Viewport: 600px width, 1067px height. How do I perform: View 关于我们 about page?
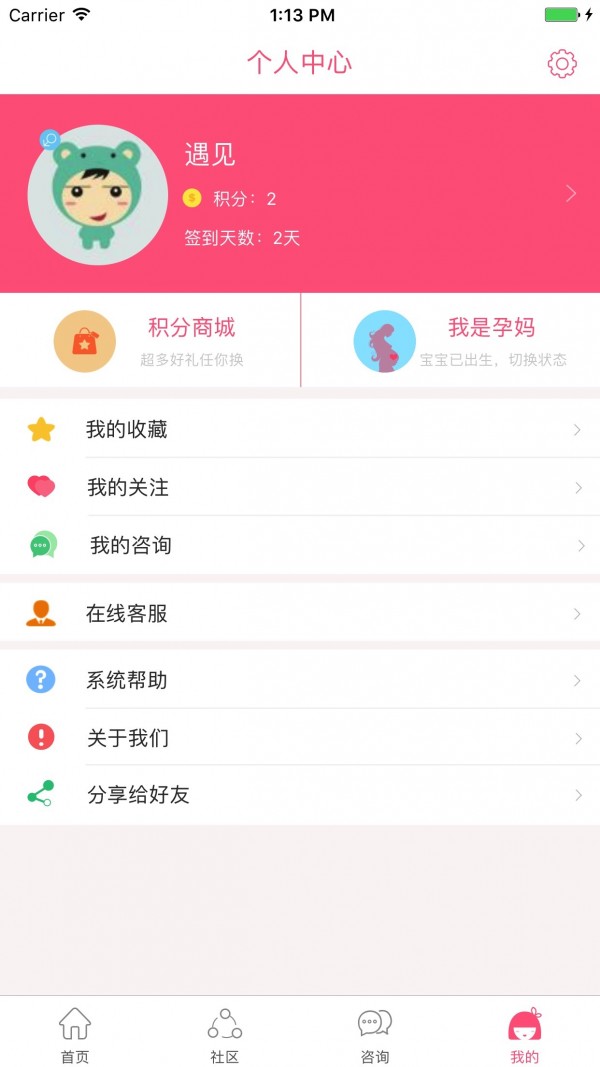(300, 739)
